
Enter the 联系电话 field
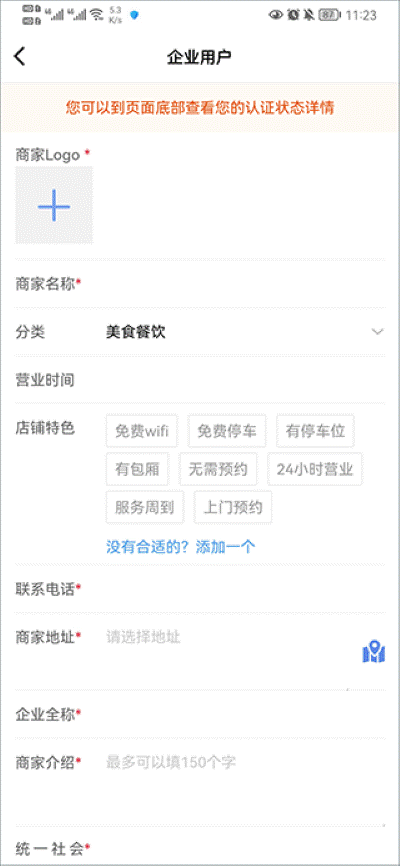(x=199, y=589)
